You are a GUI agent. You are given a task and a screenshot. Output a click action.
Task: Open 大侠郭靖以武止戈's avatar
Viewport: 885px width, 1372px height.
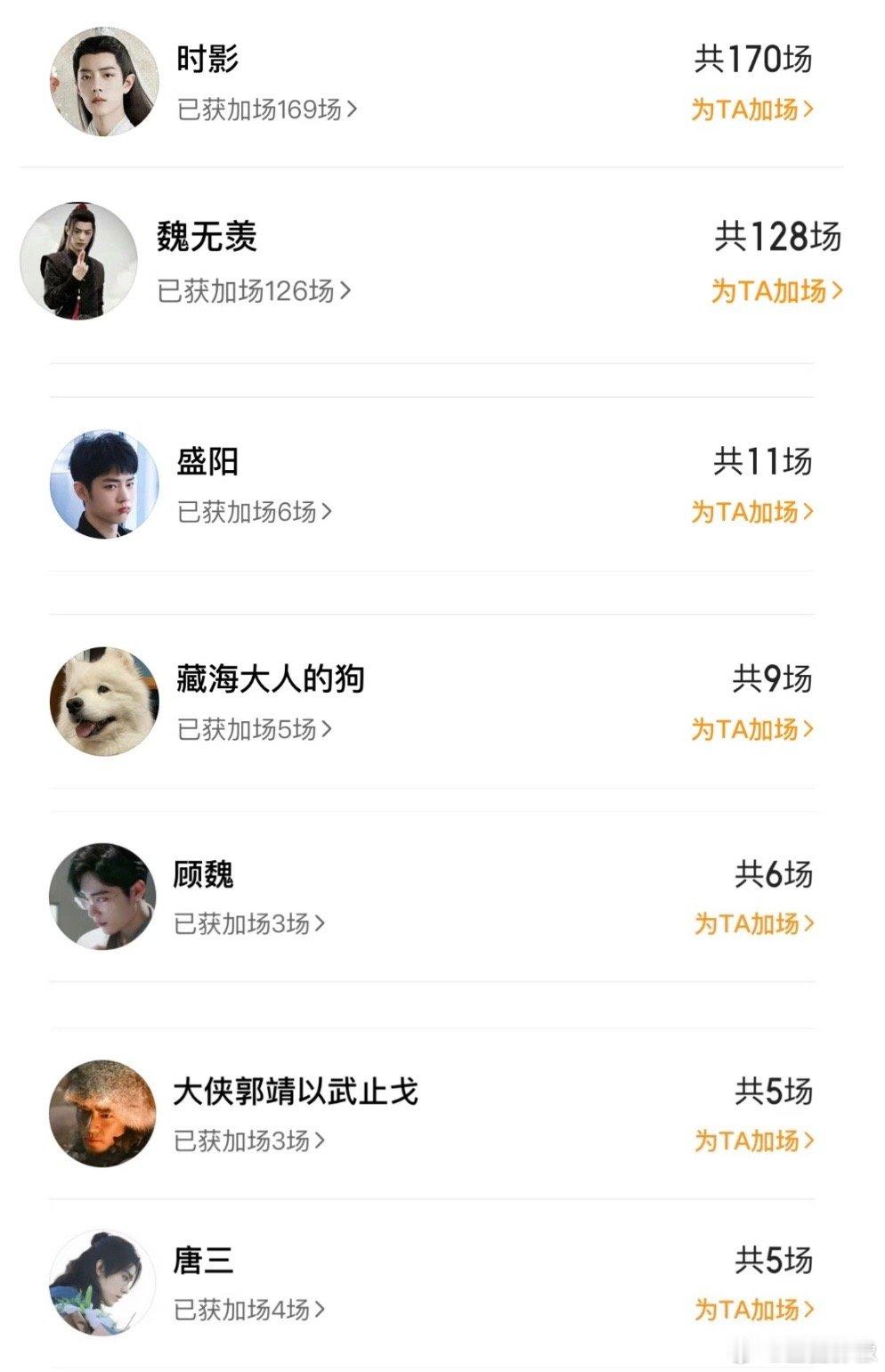[104, 1107]
